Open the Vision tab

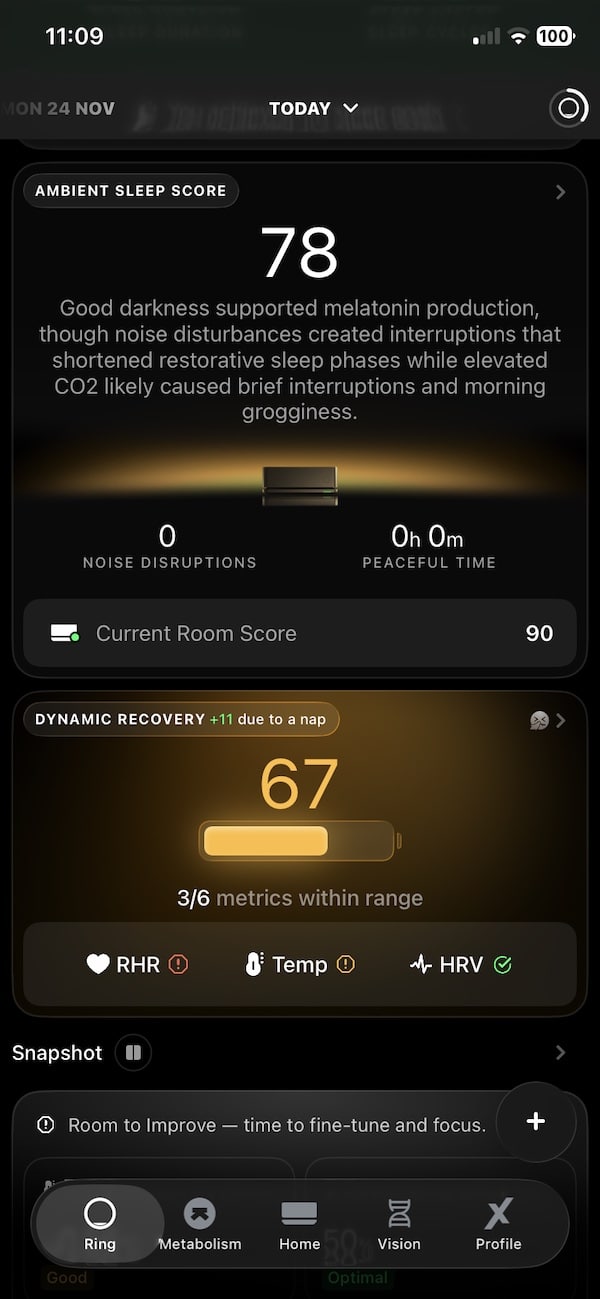399,1225
